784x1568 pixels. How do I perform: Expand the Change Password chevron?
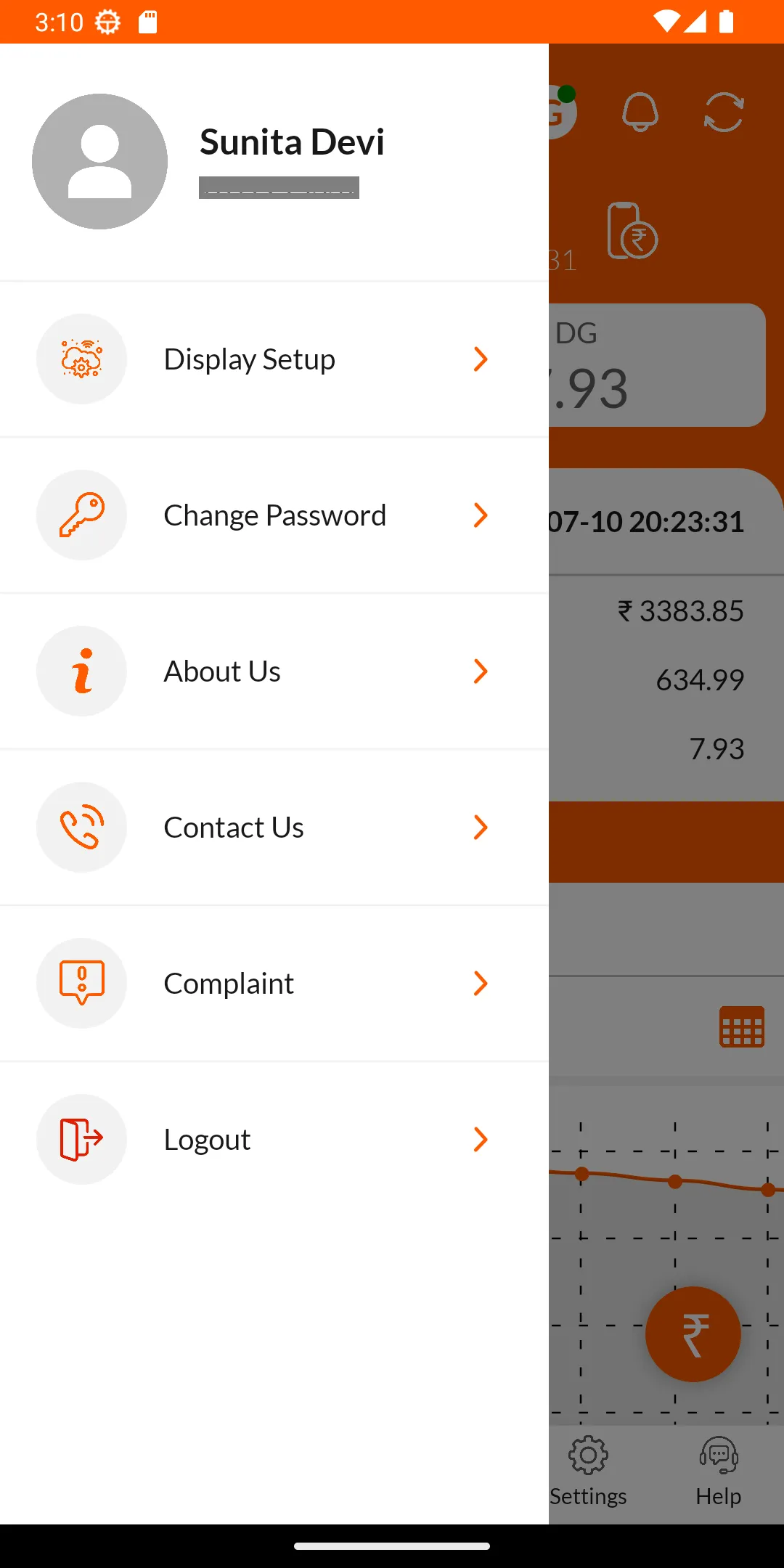[x=481, y=515]
